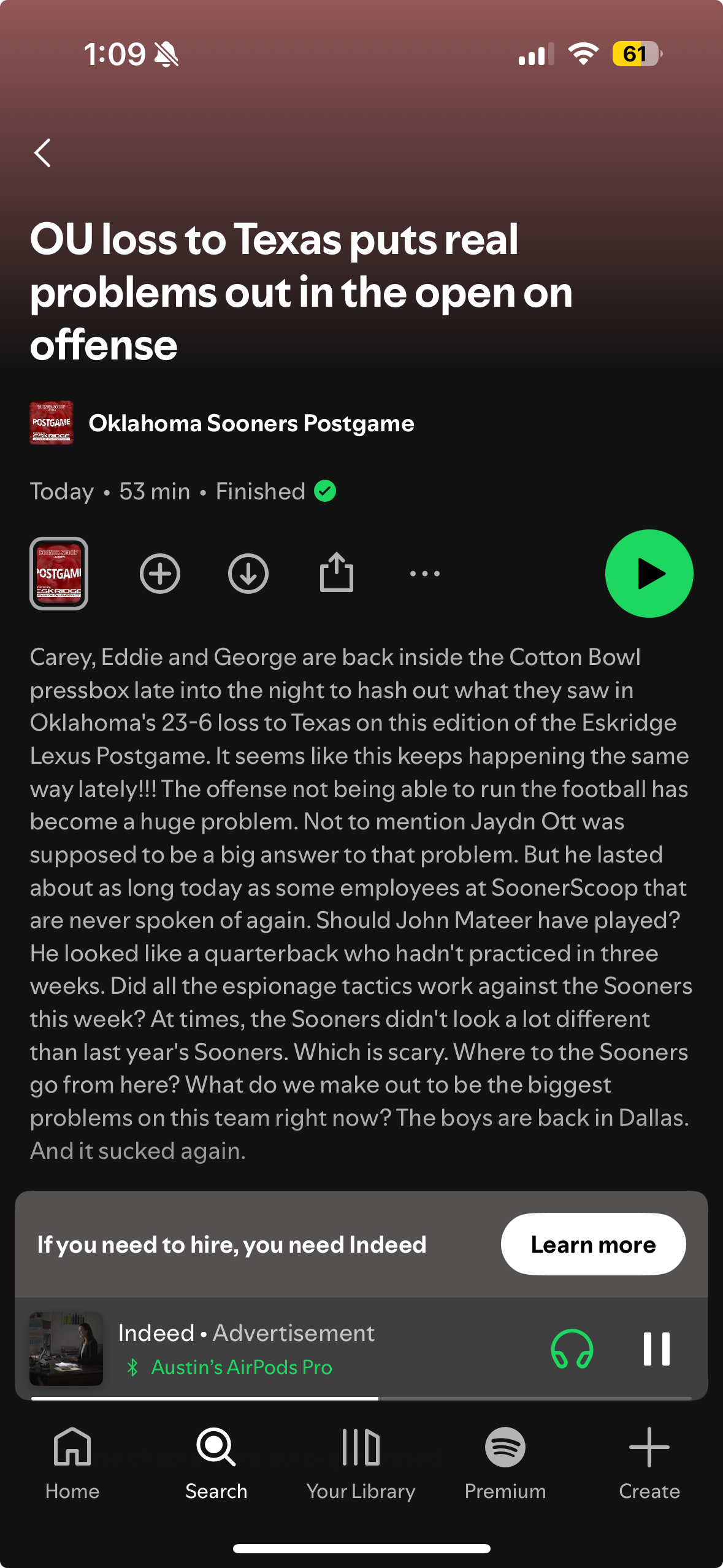This screenshot has height=1568, width=723.
Task: Go to the Premium tab
Action: 505,1462
